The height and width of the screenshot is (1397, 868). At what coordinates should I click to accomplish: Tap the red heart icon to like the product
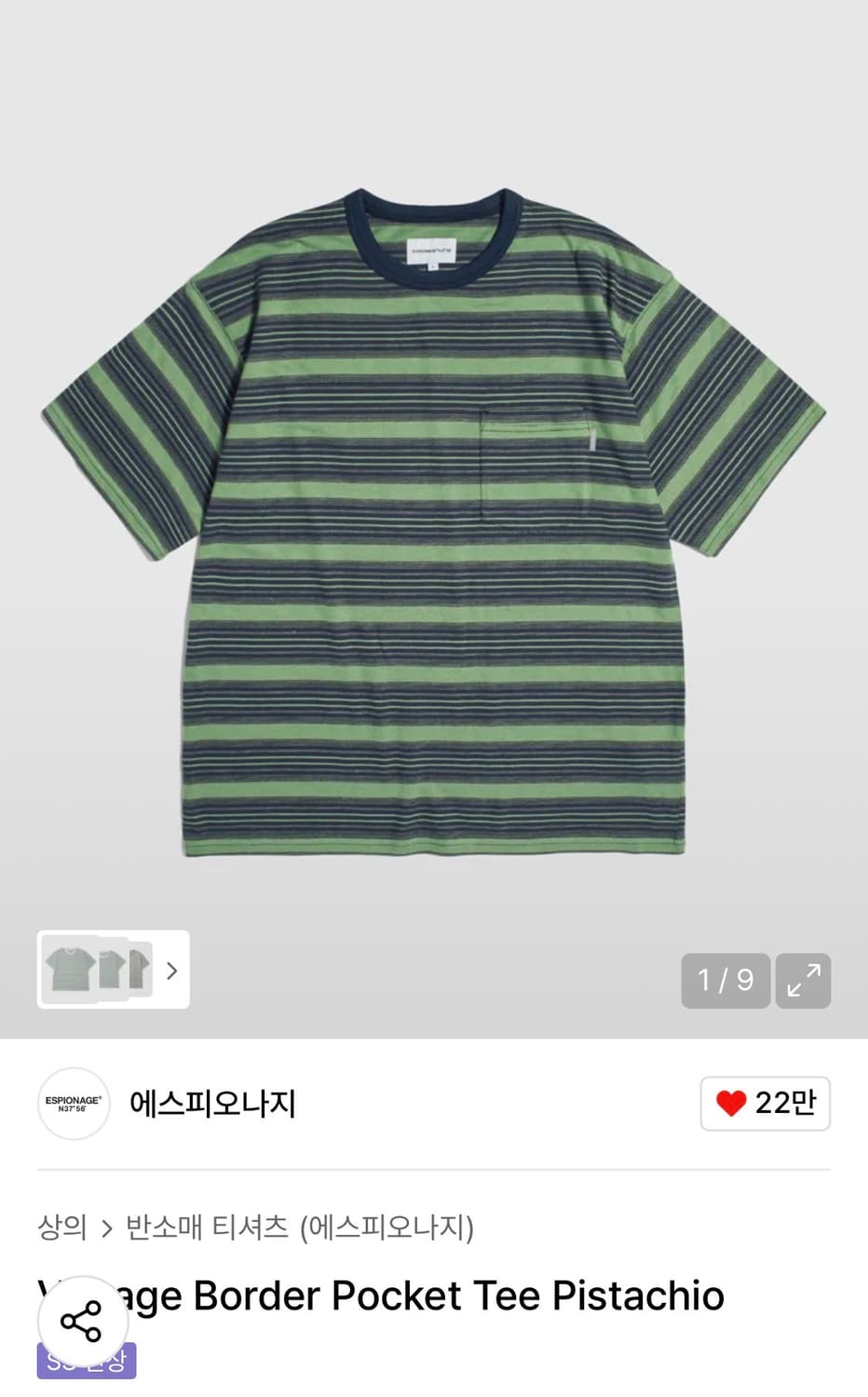(731, 1103)
